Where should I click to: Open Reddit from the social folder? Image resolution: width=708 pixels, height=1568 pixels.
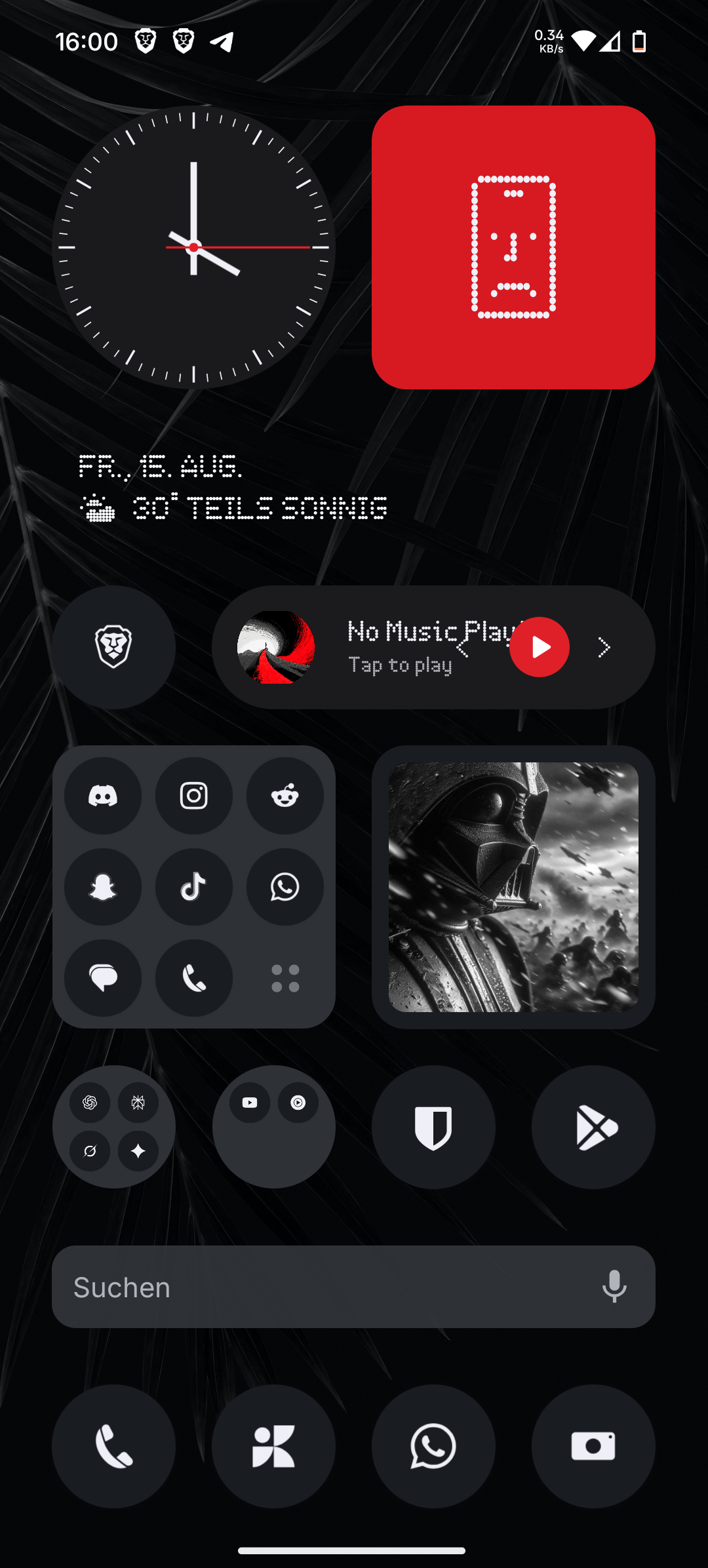point(285,796)
